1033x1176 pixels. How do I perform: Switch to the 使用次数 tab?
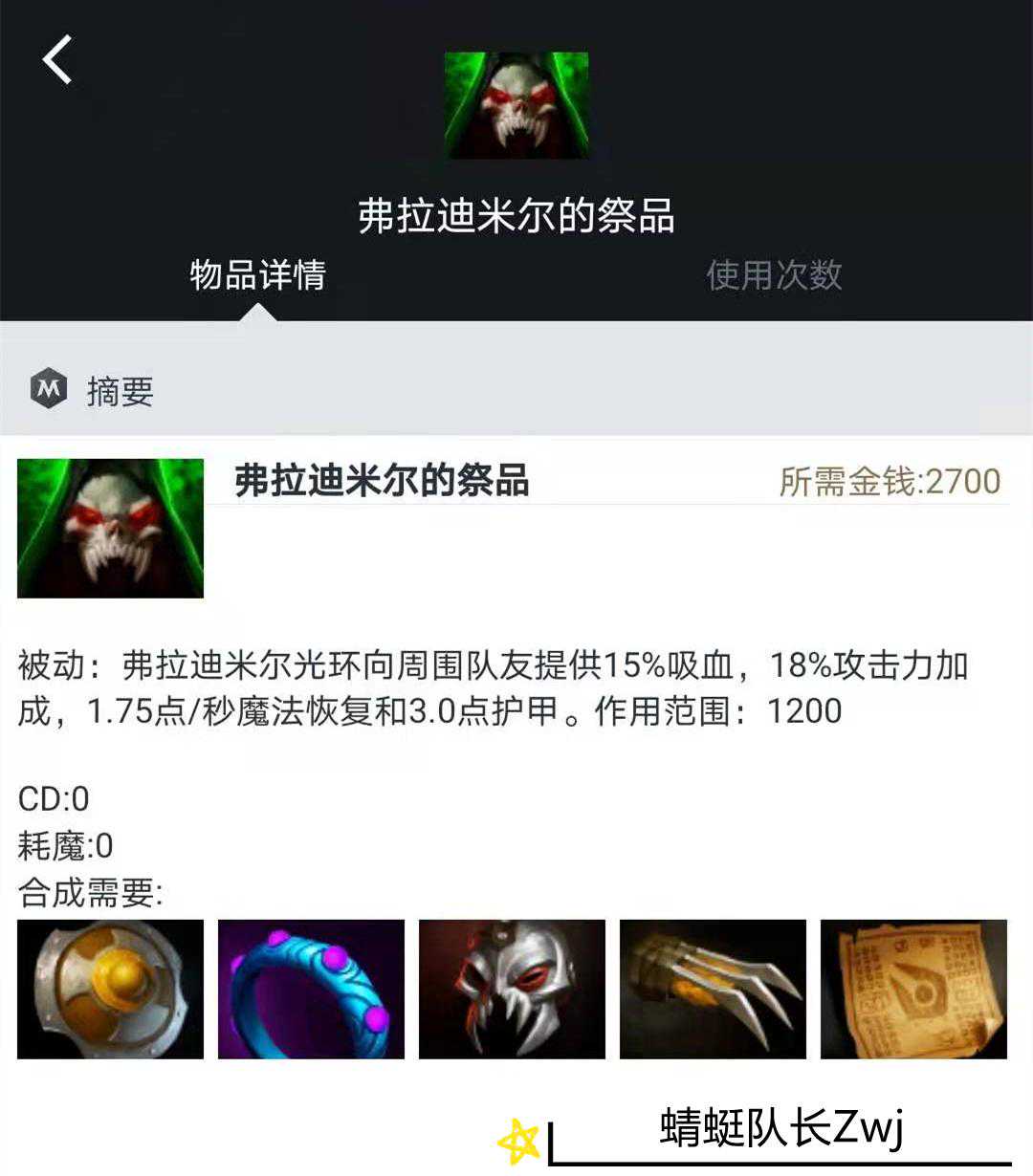tap(773, 275)
